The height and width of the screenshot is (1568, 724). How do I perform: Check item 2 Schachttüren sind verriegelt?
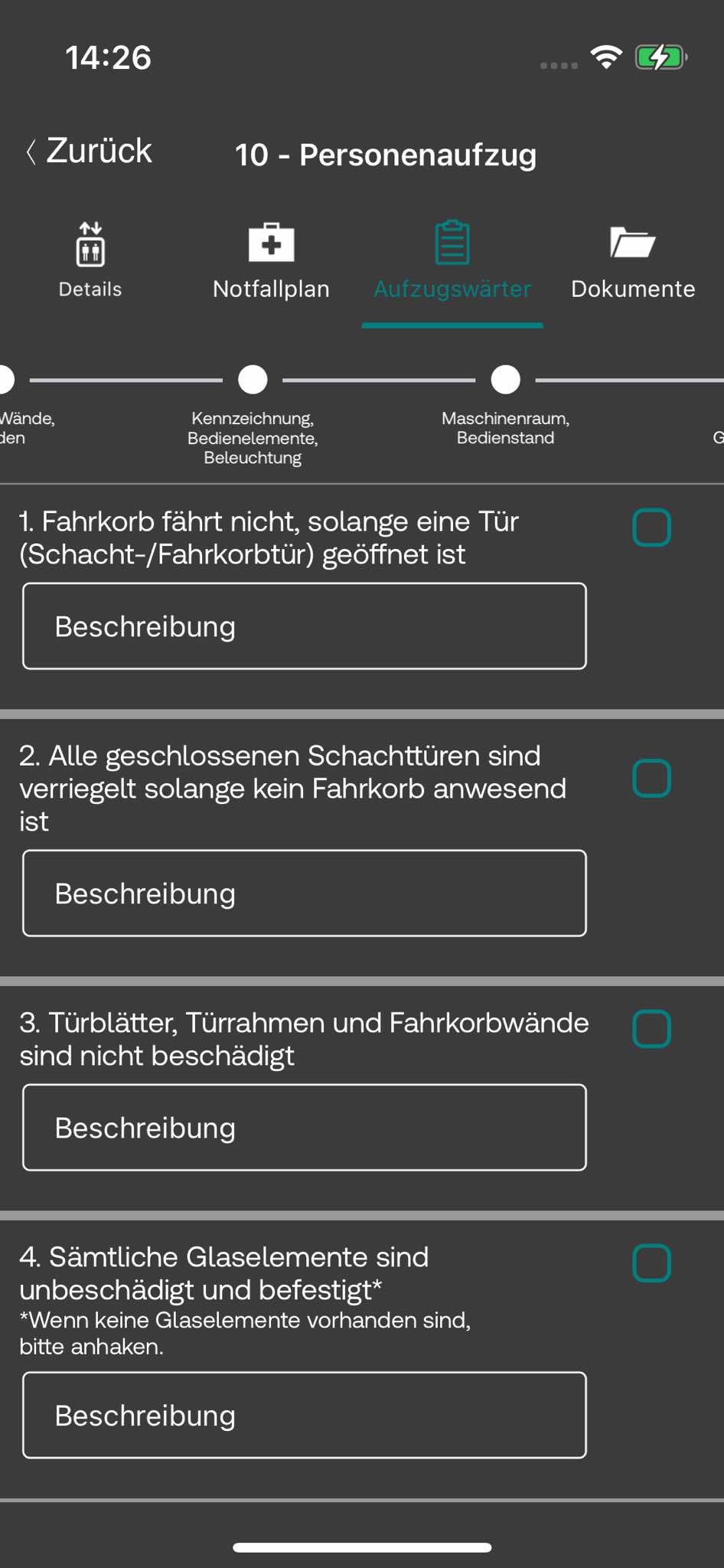651,779
